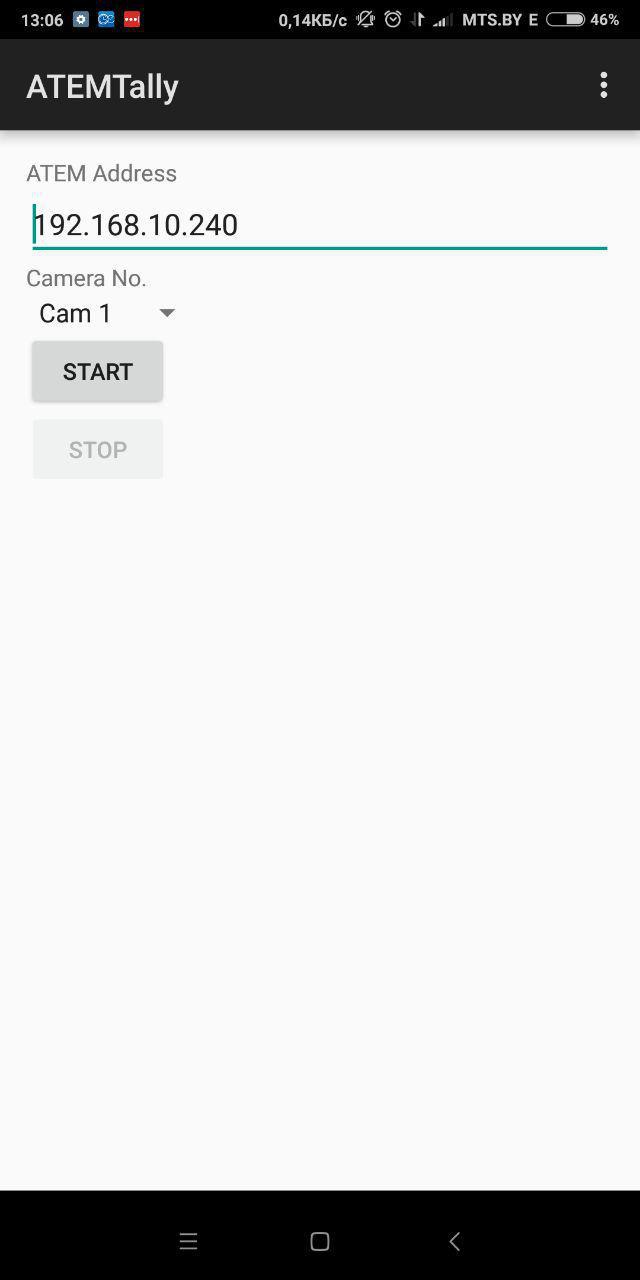640x1280 pixels.
Task: Tap the ATEM Address field
Action: tap(320, 224)
